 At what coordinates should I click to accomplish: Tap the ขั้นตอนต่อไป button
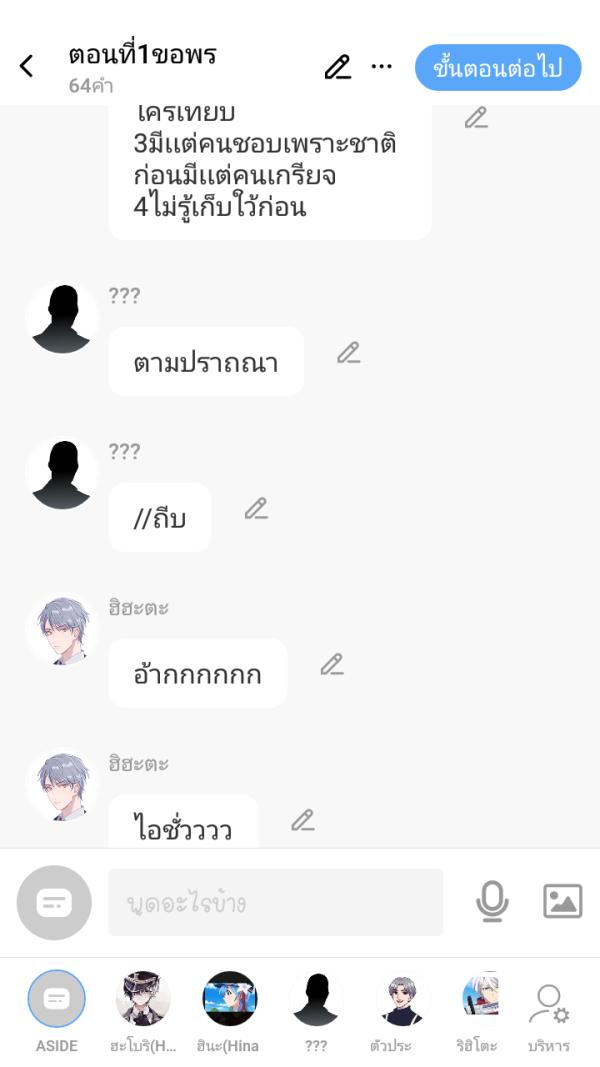click(x=497, y=68)
